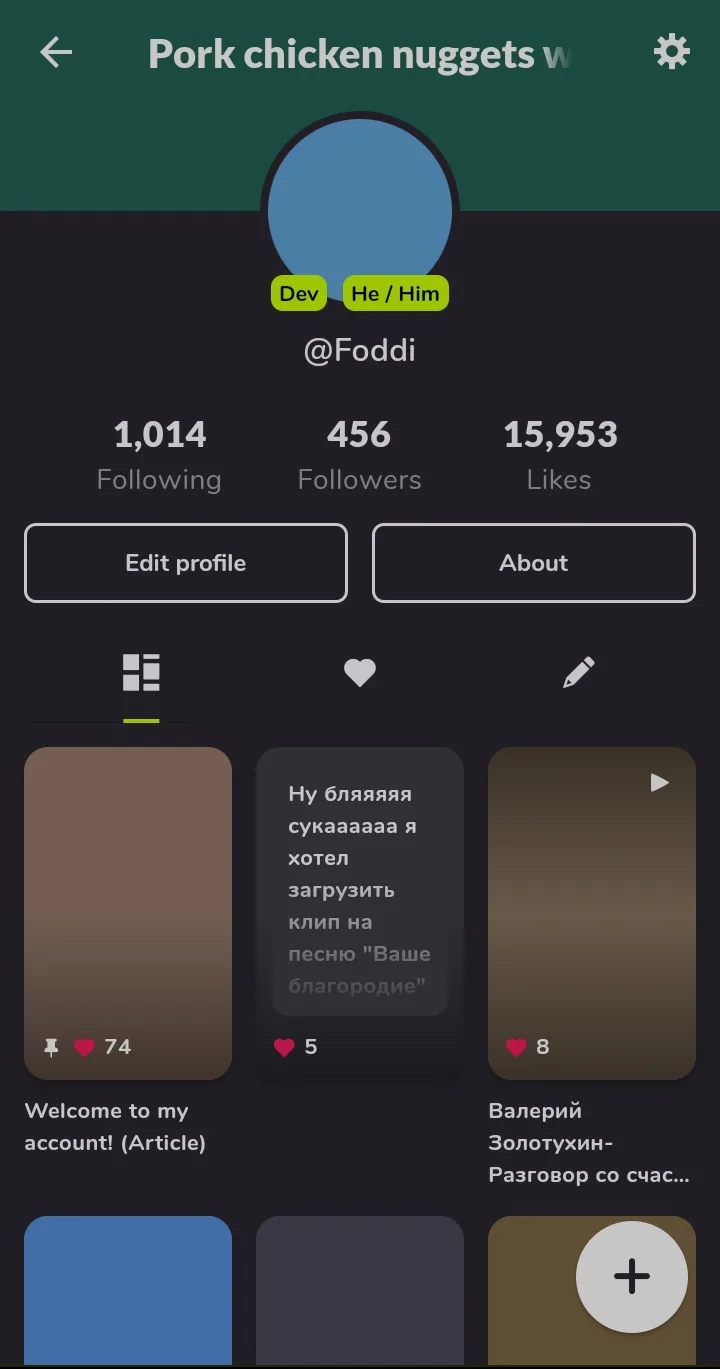720x1369 pixels.
Task: Tap the Edit profile button
Action: [x=186, y=563]
